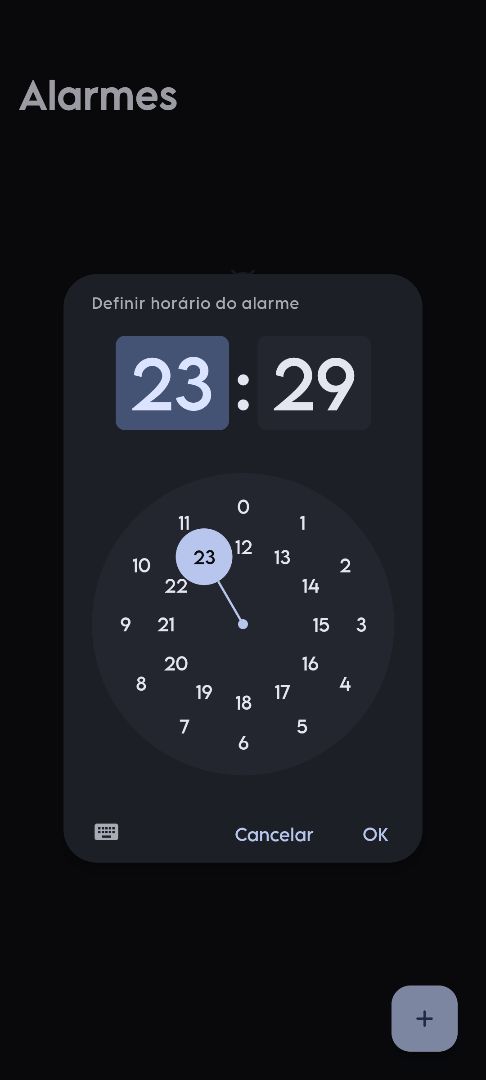Viewport: 486px width, 1080px height.
Task: Confirm the alarm time with OK
Action: click(x=375, y=834)
